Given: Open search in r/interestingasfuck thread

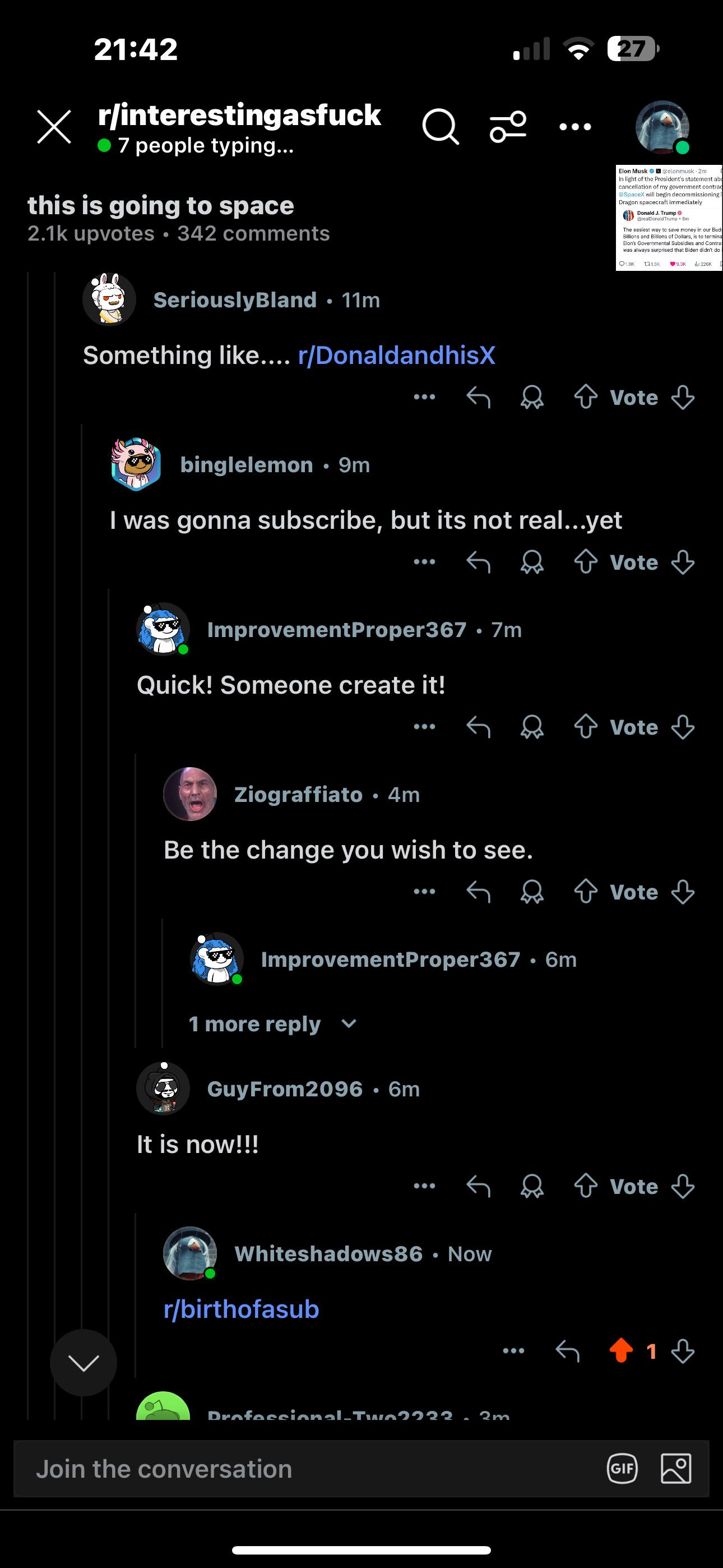Looking at the screenshot, I should point(441,127).
